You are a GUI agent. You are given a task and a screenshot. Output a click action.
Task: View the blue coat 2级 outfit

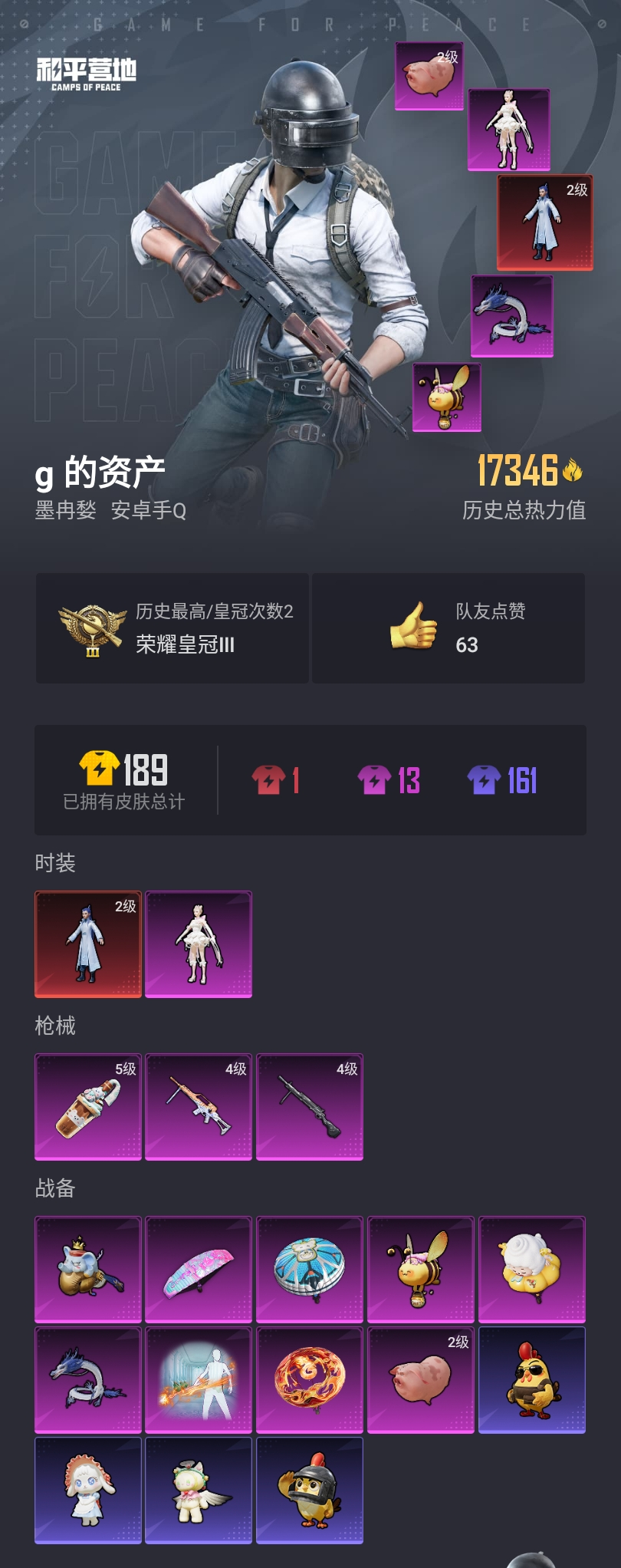(87, 945)
